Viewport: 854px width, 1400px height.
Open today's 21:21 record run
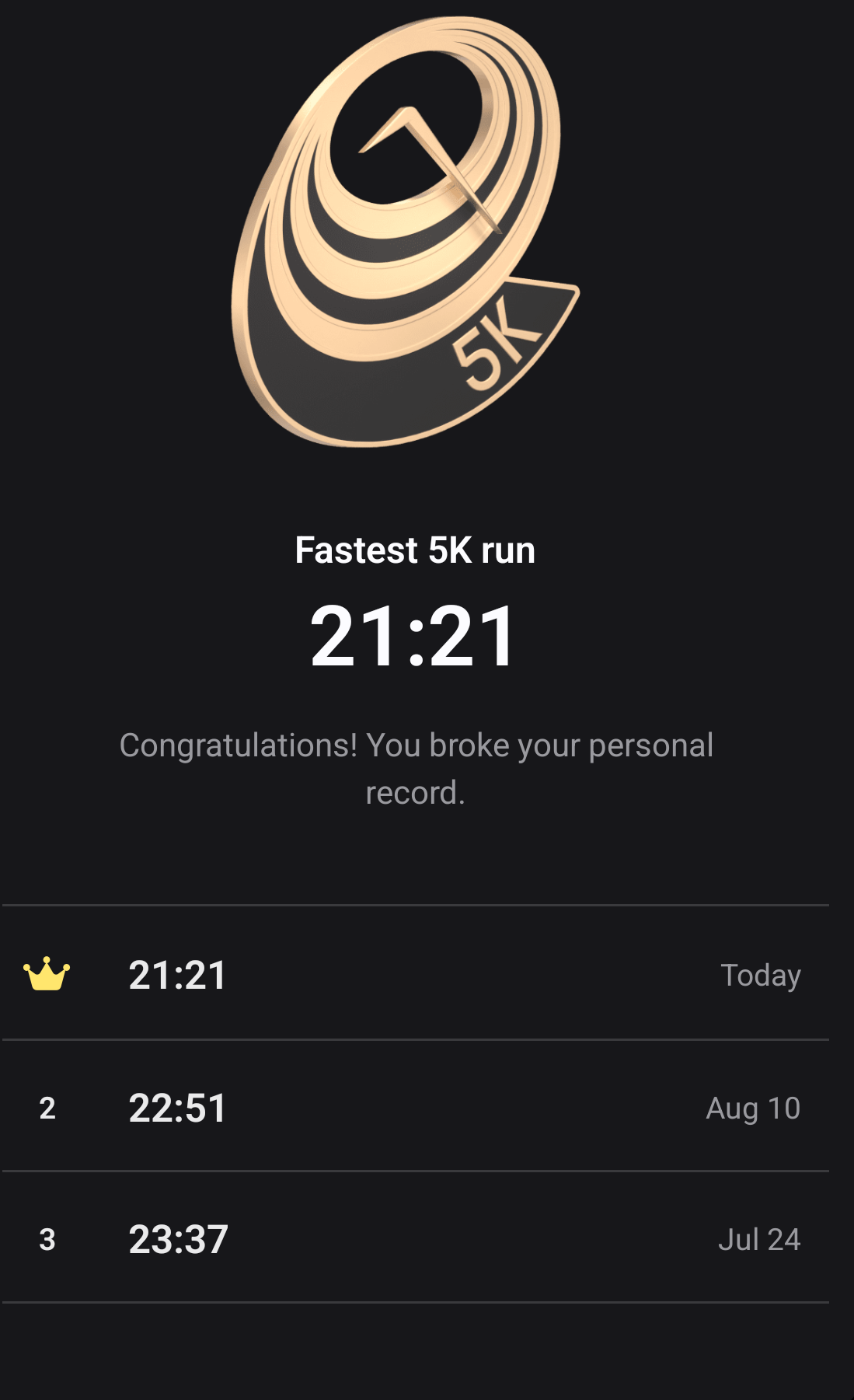(x=415, y=973)
